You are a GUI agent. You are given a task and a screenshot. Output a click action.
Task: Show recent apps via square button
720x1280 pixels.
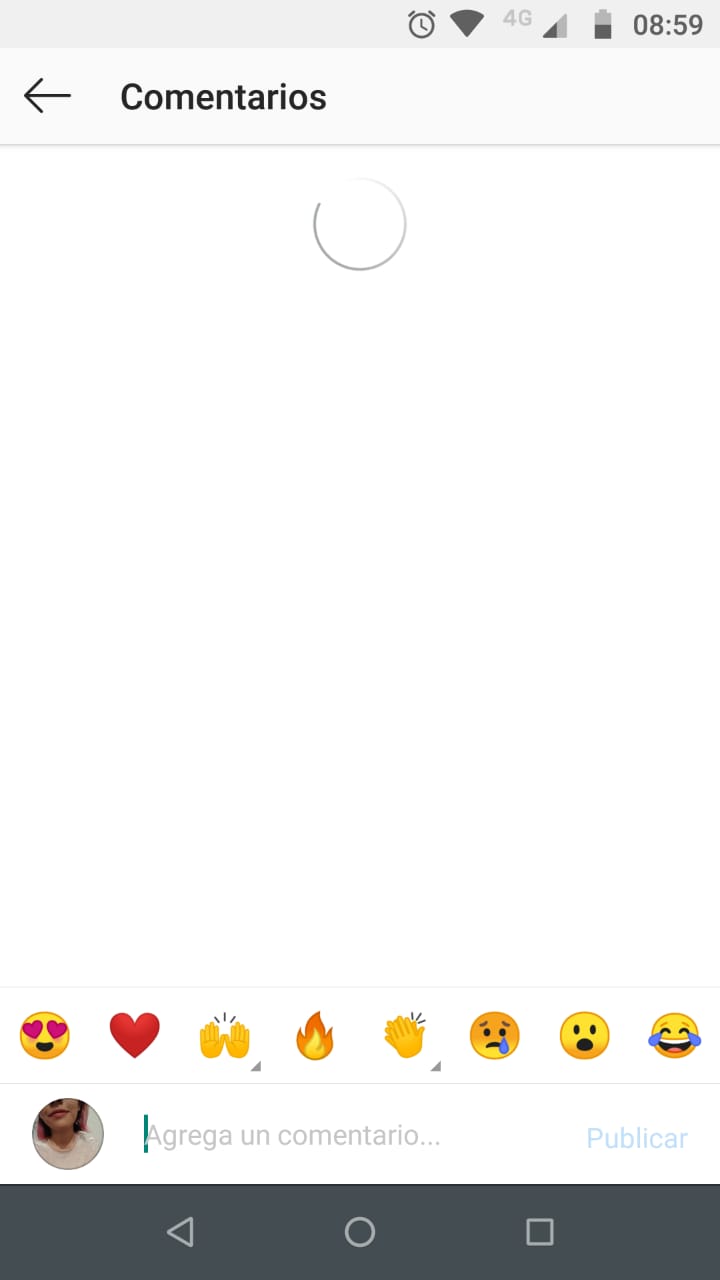539,1232
